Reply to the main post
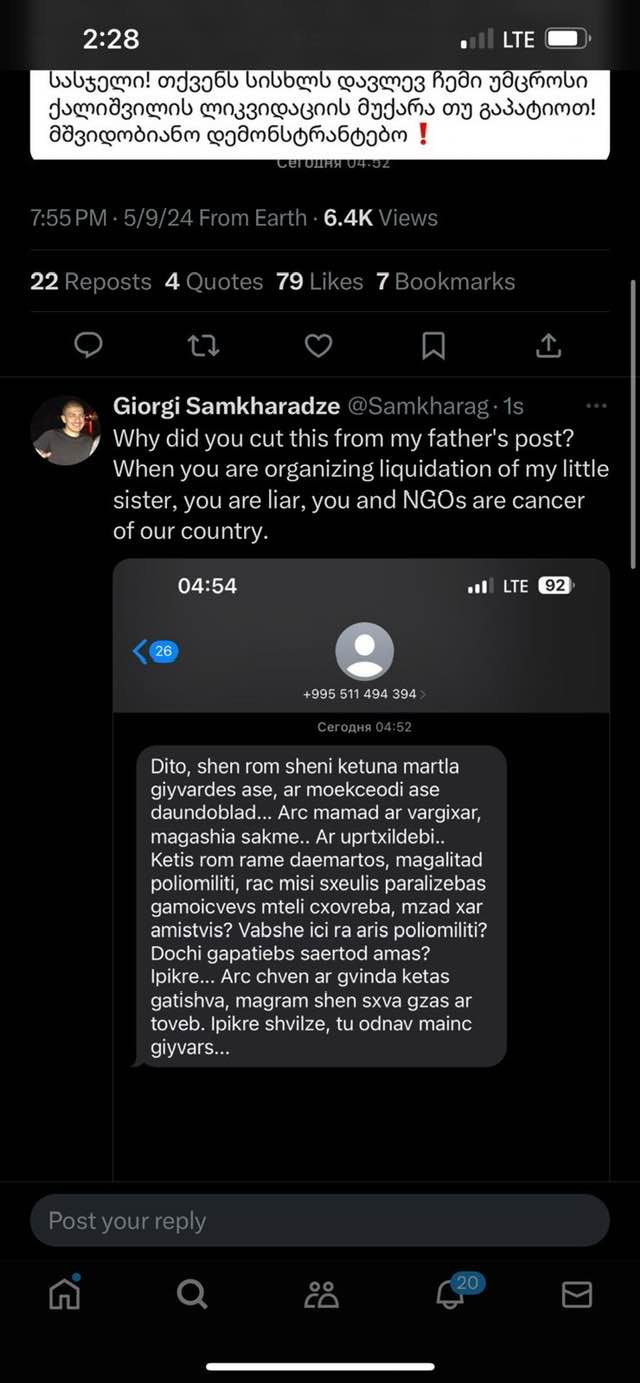Image resolution: width=640 pixels, height=1383 pixels. click(x=89, y=345)
